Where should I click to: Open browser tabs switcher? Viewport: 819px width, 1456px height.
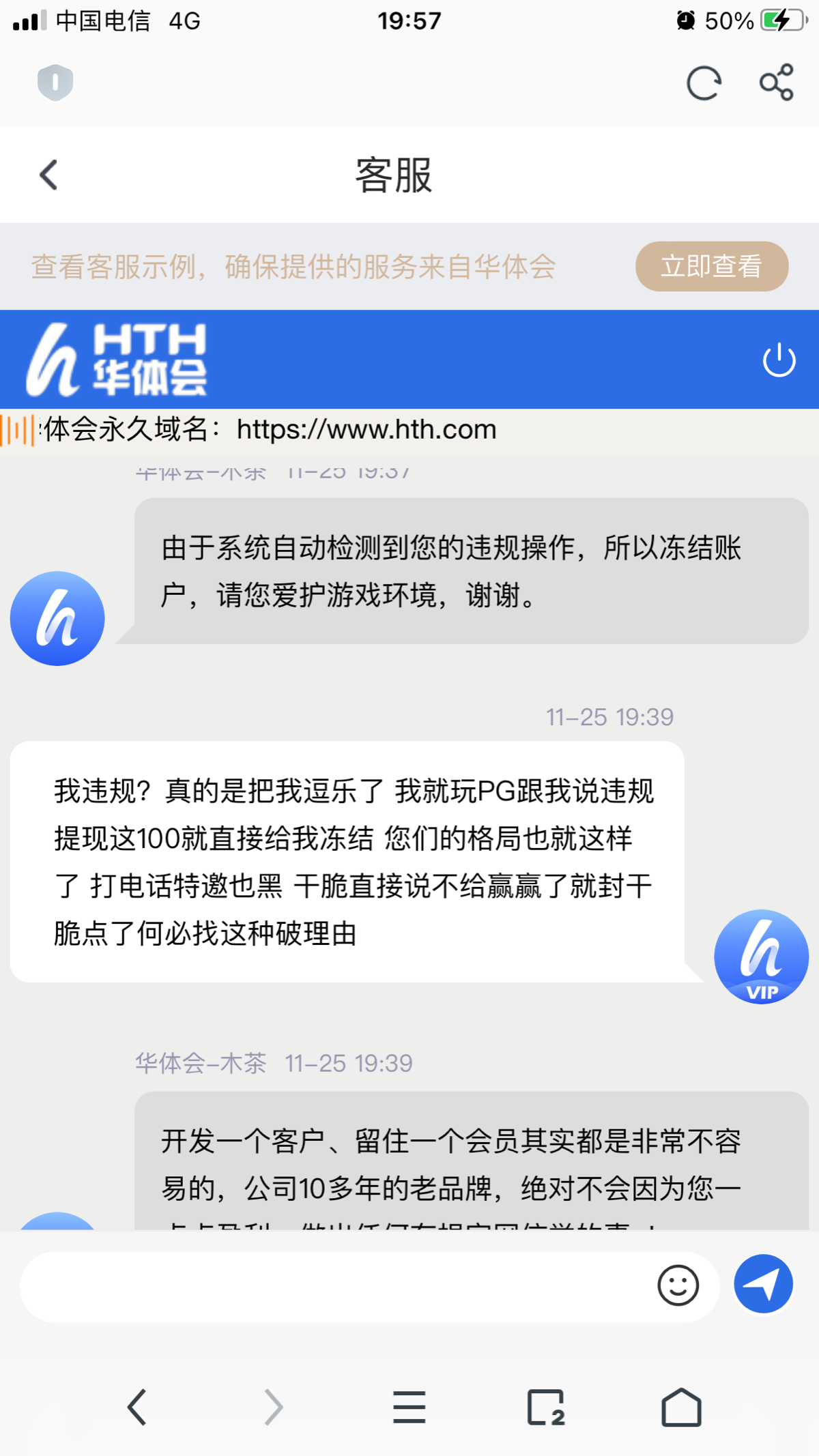(x=546, y=1407)
